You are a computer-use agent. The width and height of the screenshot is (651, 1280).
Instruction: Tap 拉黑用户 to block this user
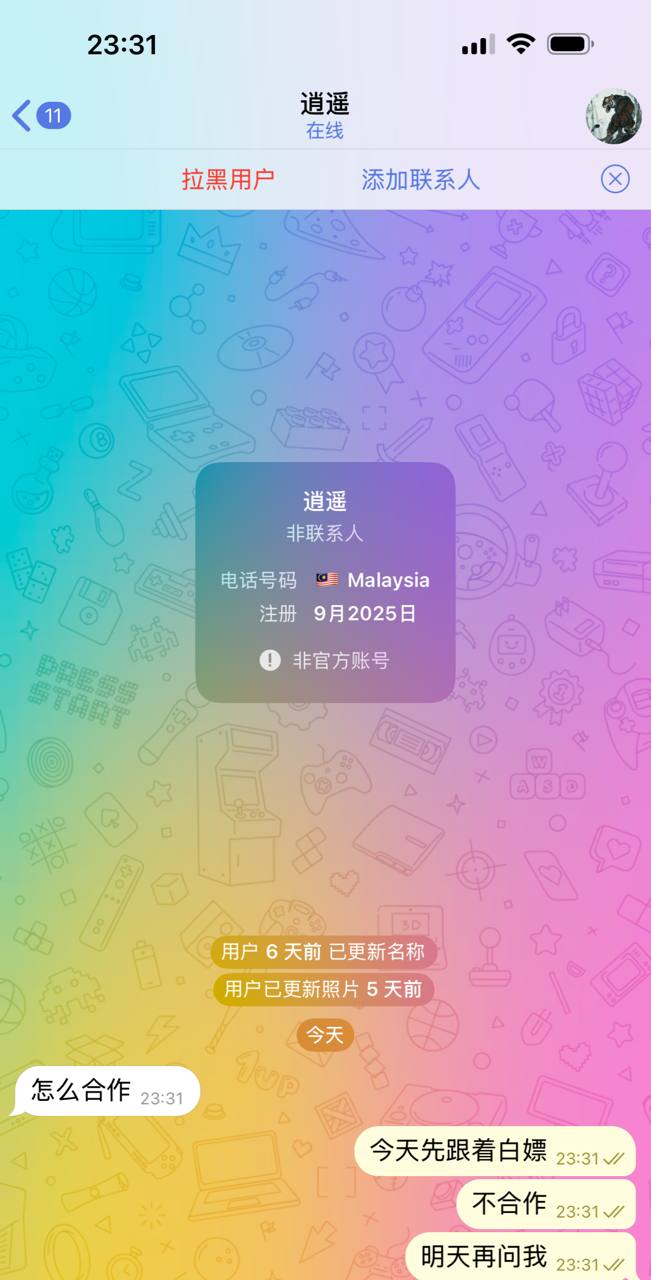[228, 180]
